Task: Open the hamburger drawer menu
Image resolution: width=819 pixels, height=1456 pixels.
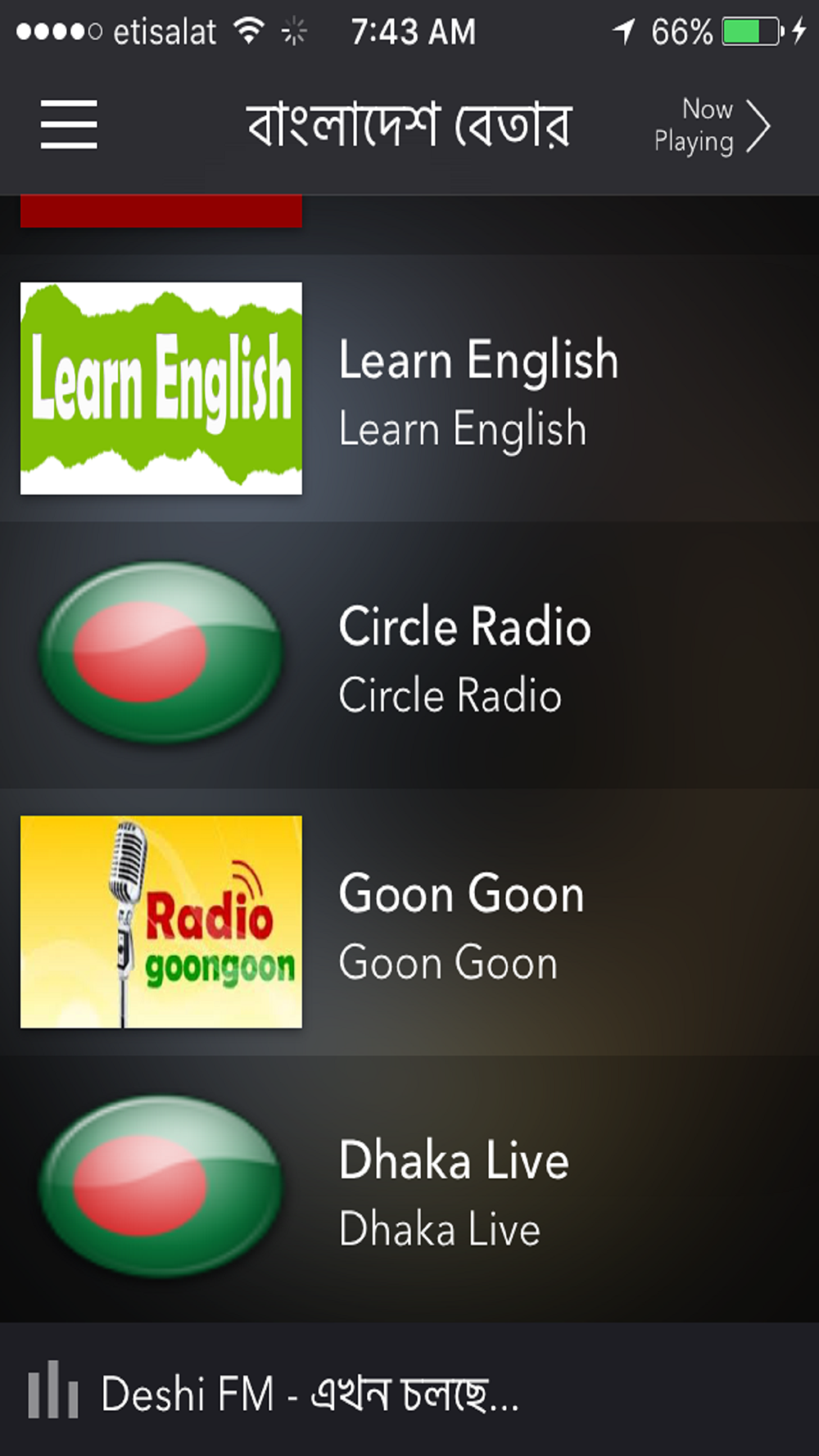Action: coord(69,124)
